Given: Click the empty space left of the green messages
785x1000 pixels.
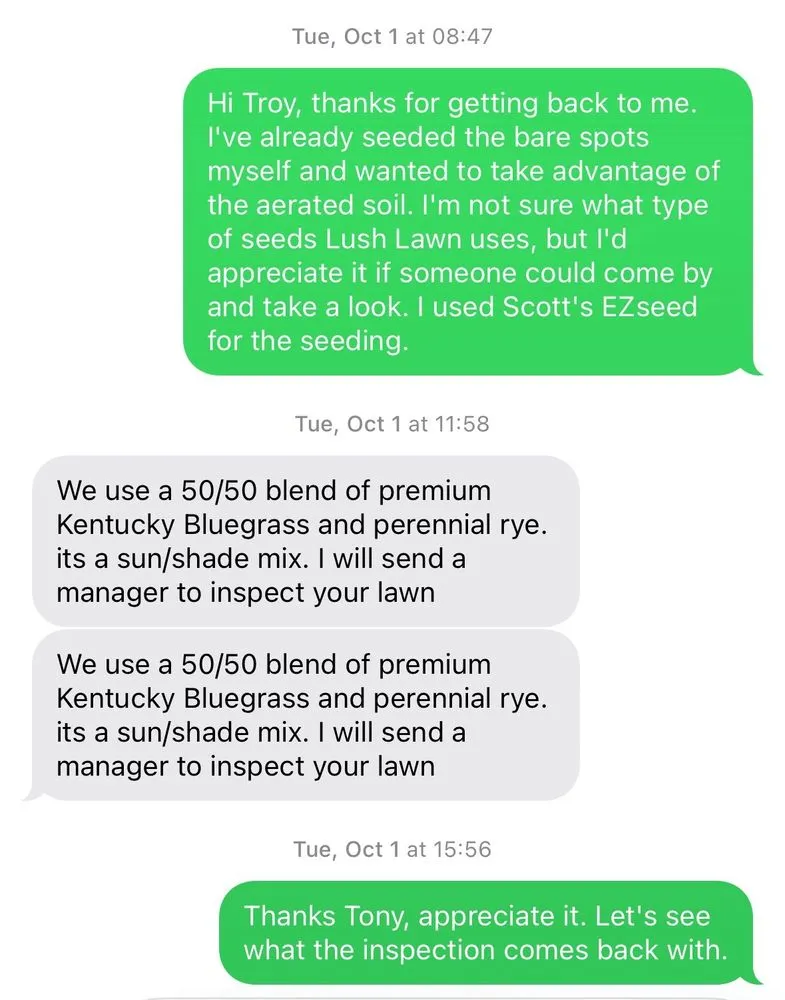Looking at the screenshot, I should click(90, 220).
